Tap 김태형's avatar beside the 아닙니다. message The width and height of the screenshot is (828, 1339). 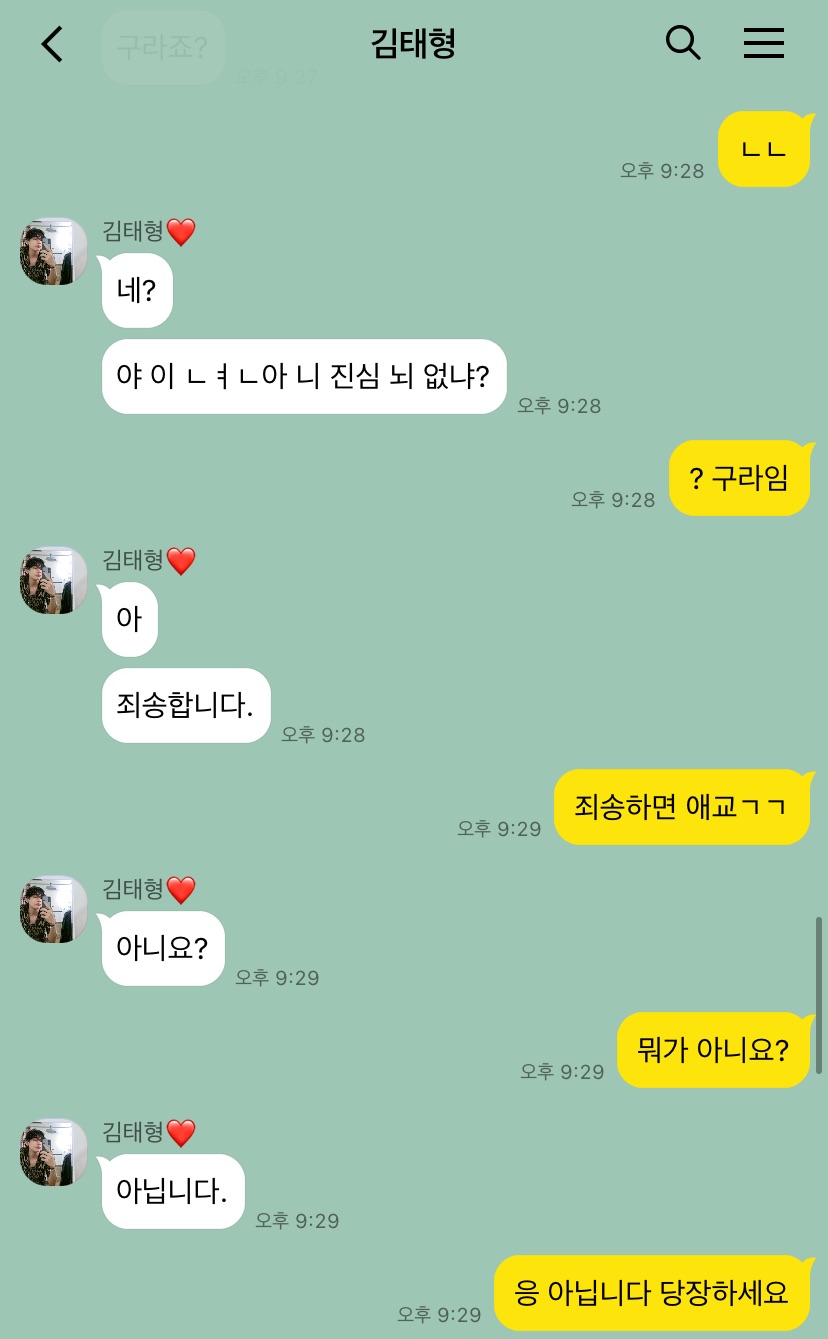tap(54, 1152)
